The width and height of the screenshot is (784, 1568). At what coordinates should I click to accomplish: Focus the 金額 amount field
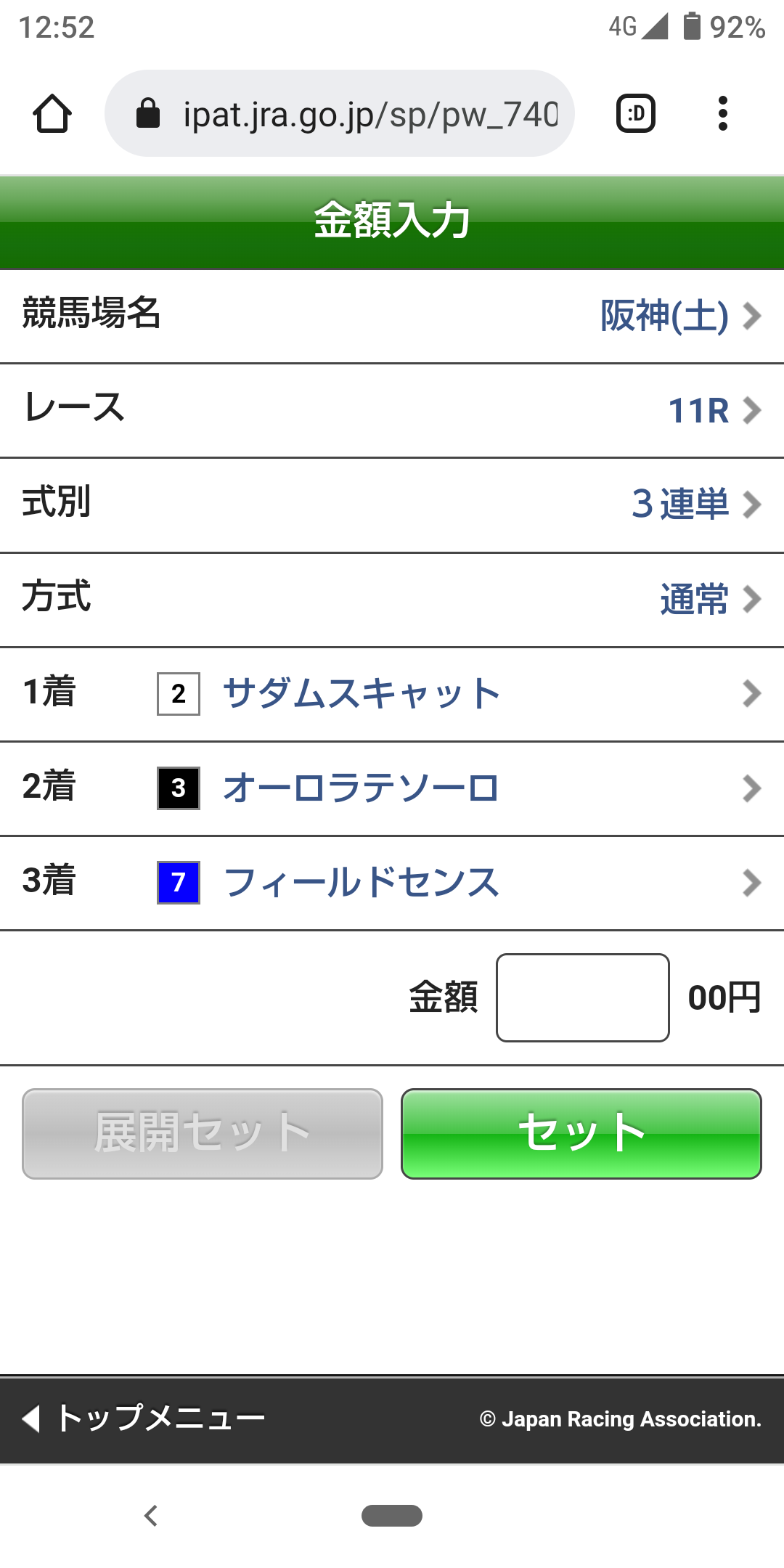pos(582,997)
